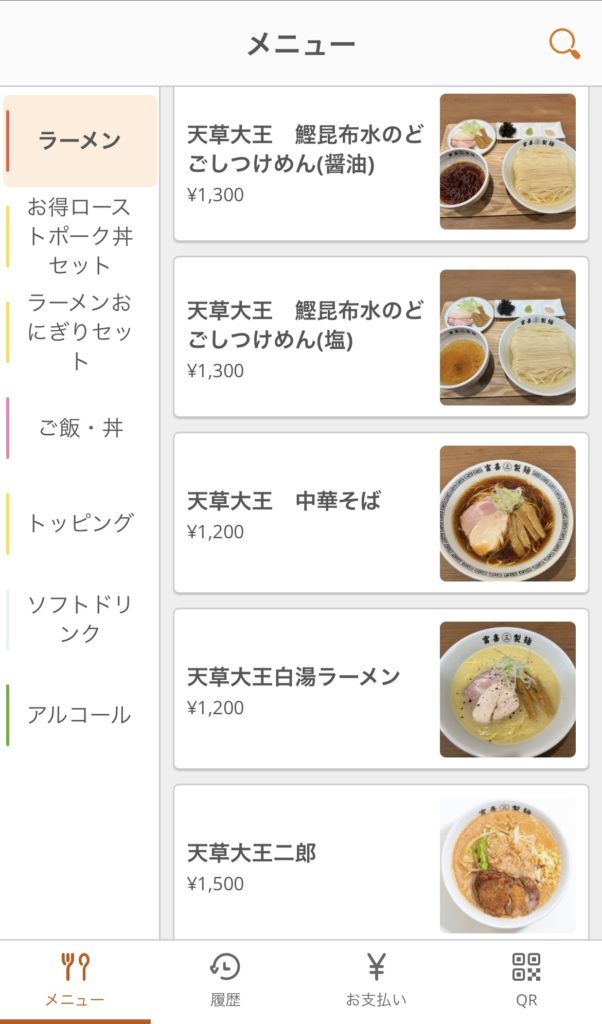Choose the 天草大王二郎 ramen card
This screenshot has width=602, height=1024.
[381, 864]
